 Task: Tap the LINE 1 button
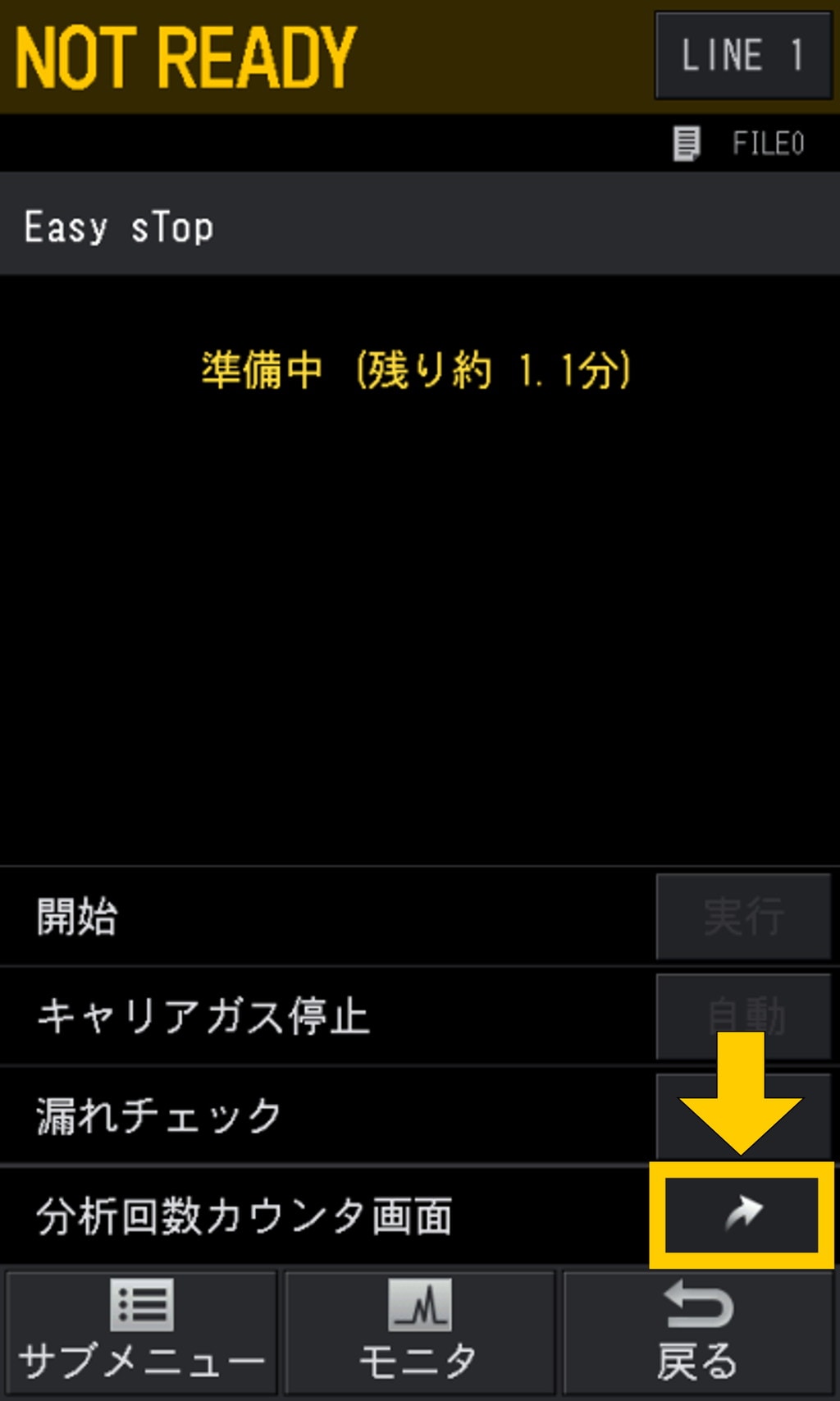pos(742,56)
